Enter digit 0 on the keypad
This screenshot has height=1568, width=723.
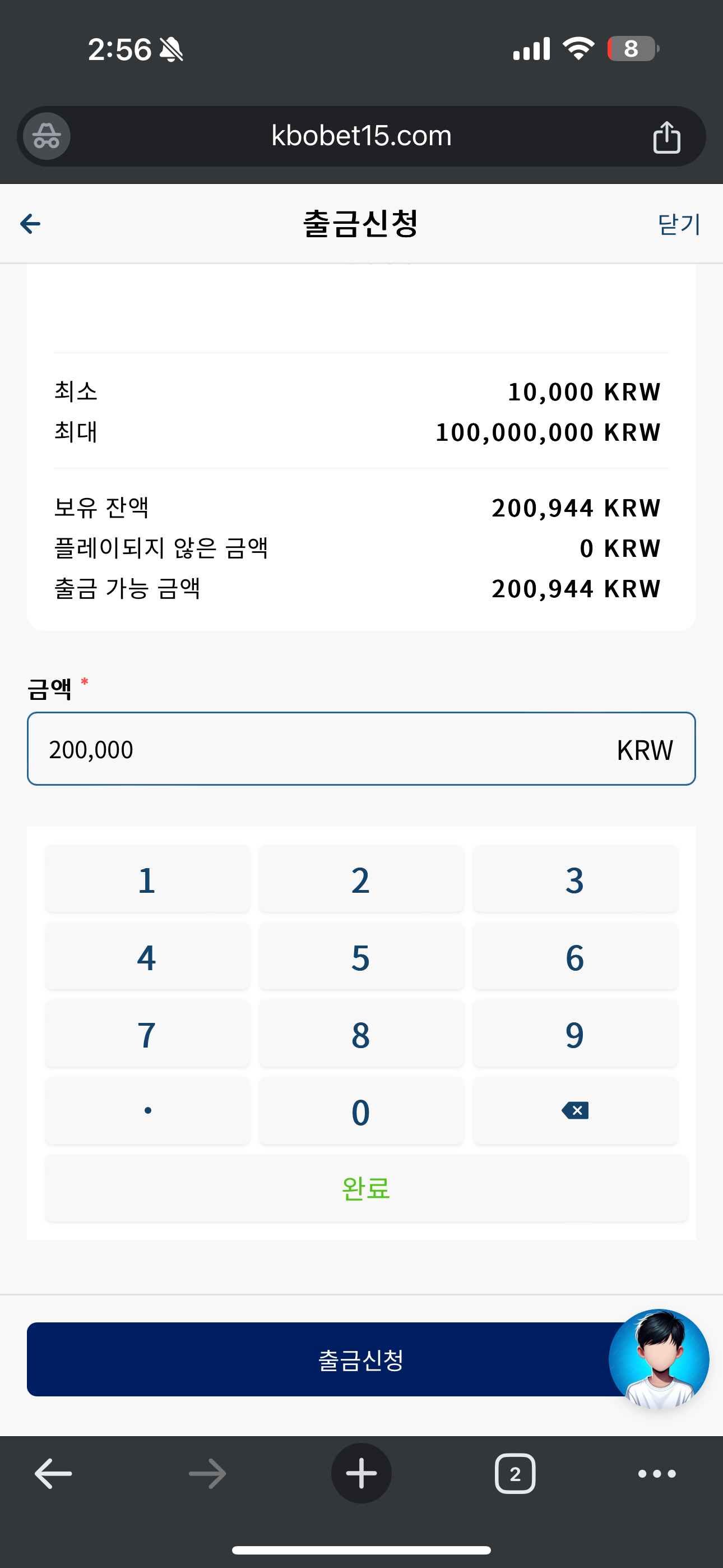tap(361, 1112)
